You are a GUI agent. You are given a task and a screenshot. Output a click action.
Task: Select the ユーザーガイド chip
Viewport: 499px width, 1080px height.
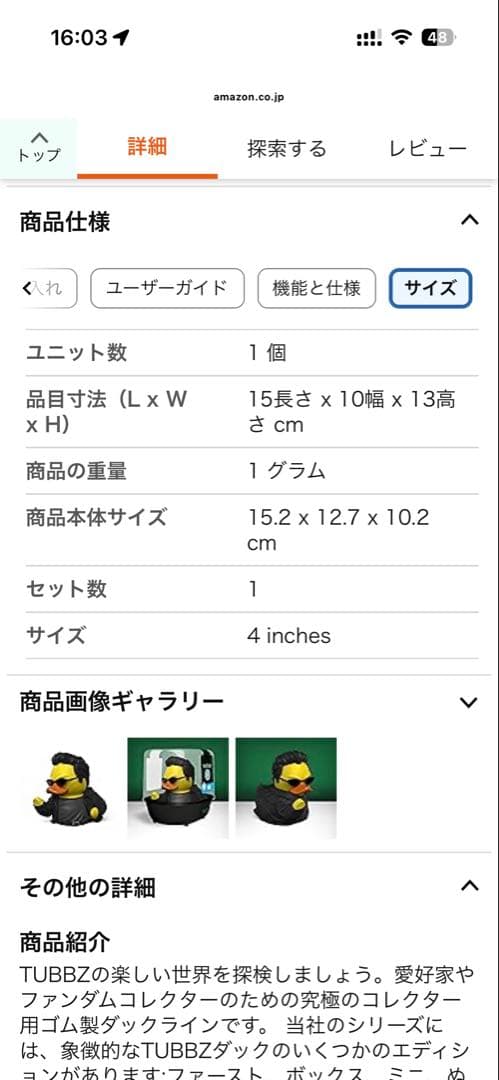(167, 288)
